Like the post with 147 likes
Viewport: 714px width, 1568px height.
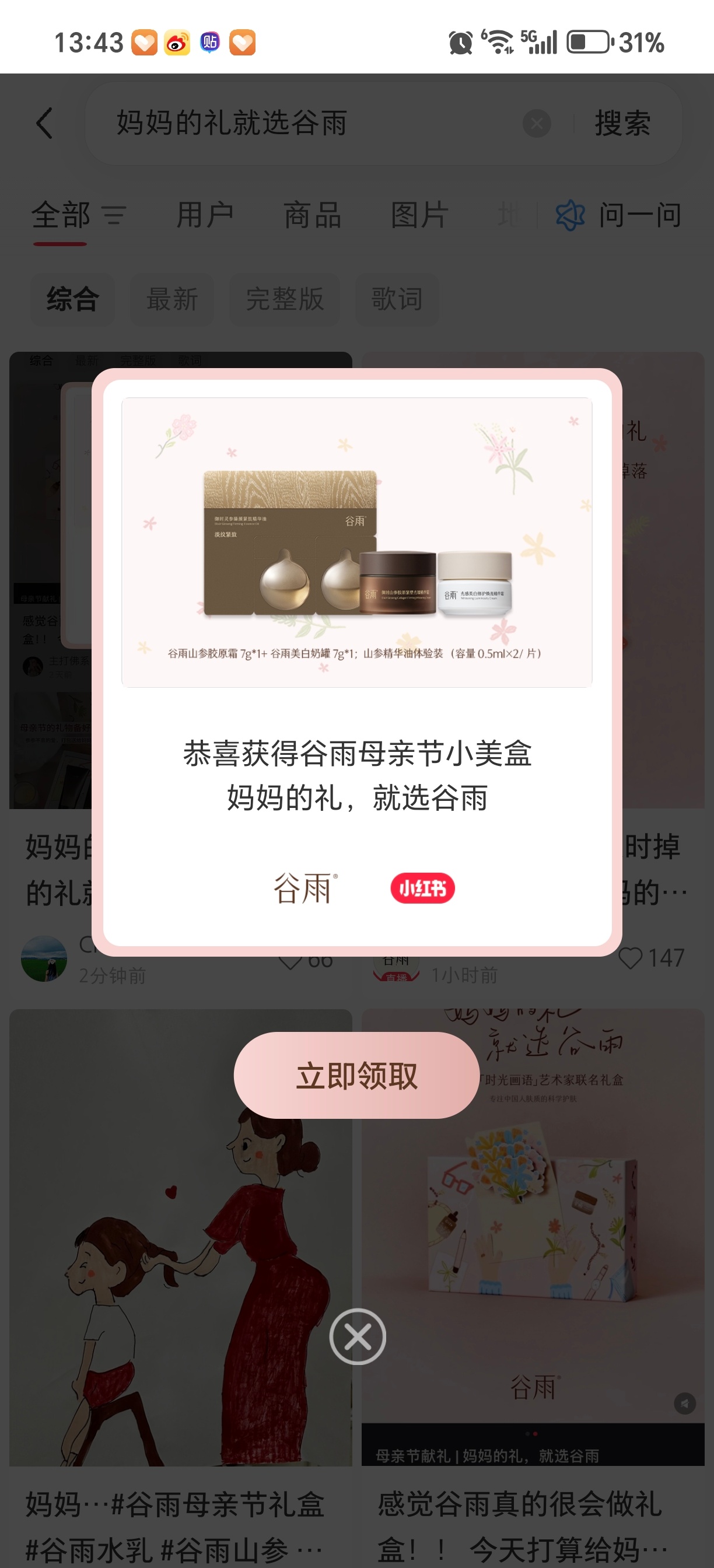(x=631, y=958)
